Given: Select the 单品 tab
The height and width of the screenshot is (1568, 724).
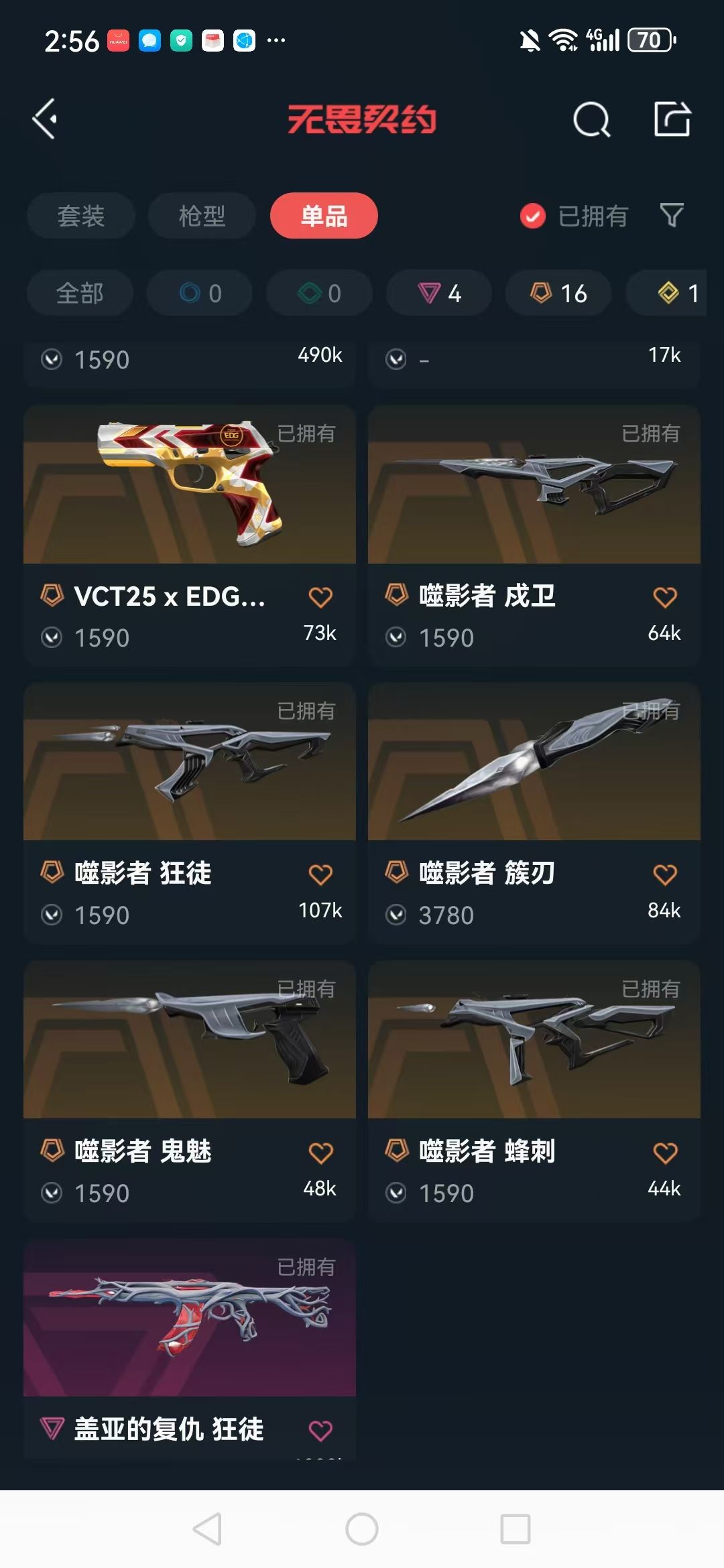Looking at the screenshot, I should point(324,216).
